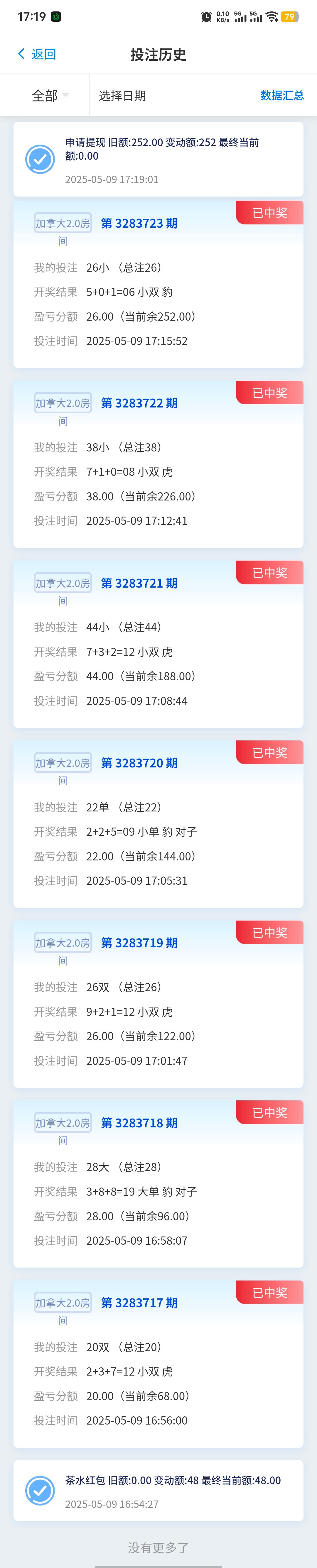This screenshot has height=1568, width=317.
Task: Open bet record 第 3283718 期
Action: 158,1183
